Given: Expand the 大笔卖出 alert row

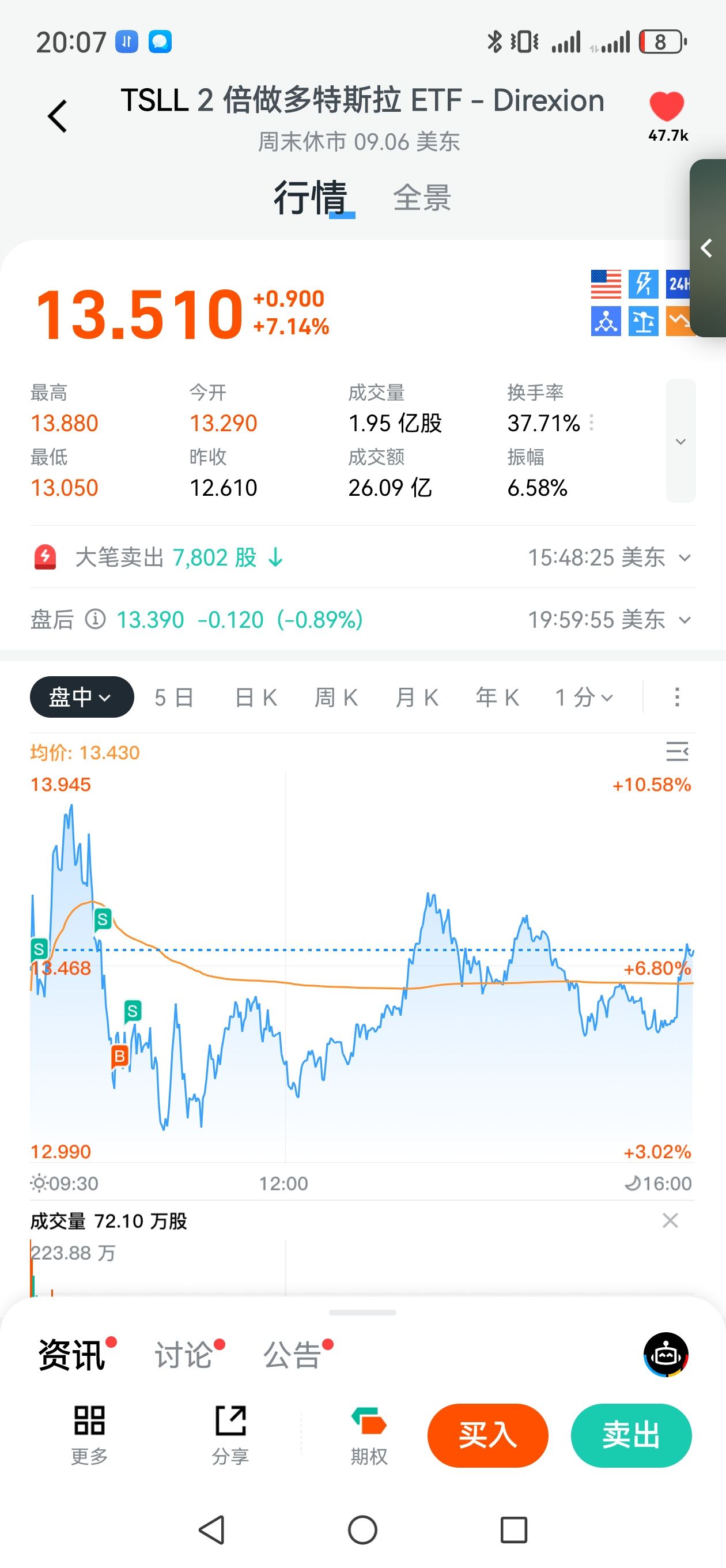Looking at the screenshot, I should 685,557.
